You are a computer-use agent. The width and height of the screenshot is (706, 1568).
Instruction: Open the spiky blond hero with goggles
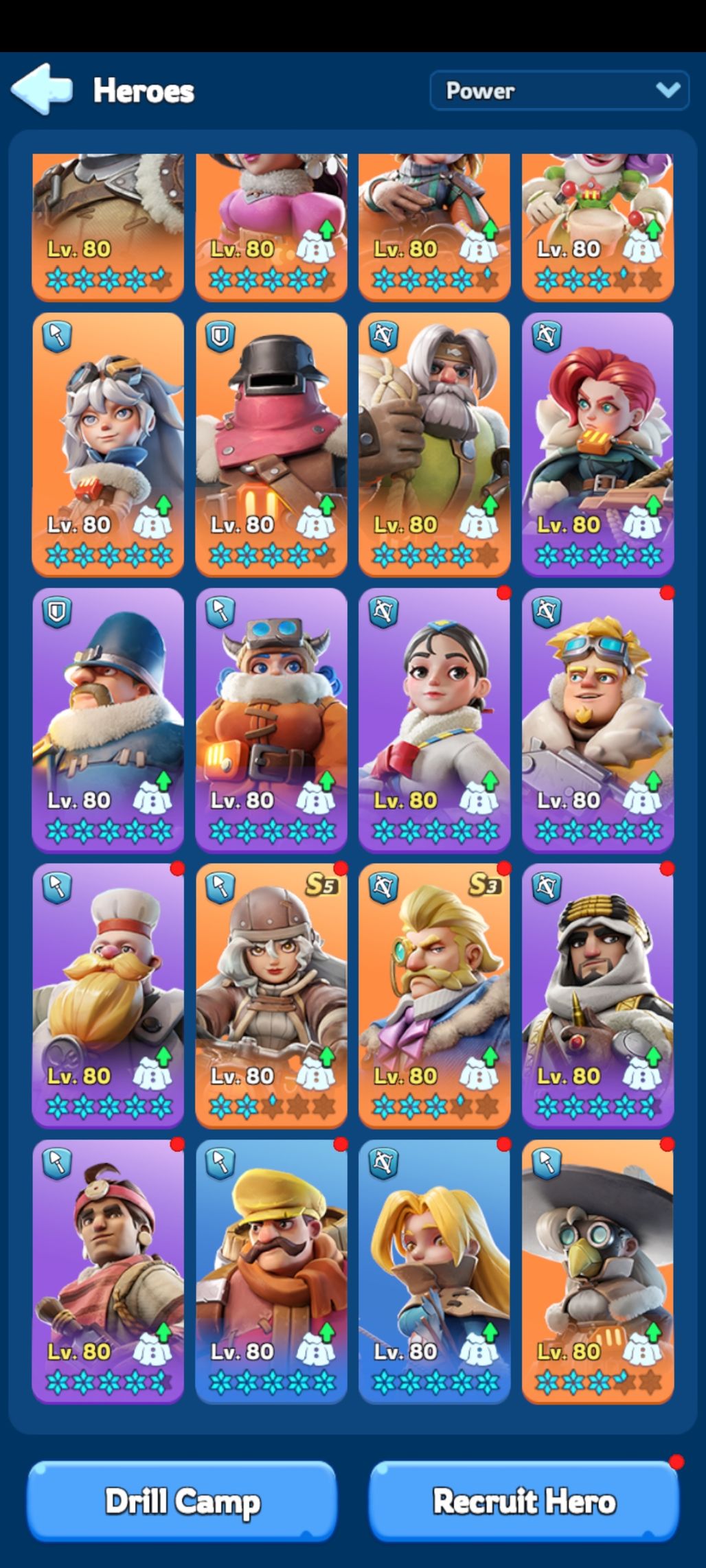597,719
